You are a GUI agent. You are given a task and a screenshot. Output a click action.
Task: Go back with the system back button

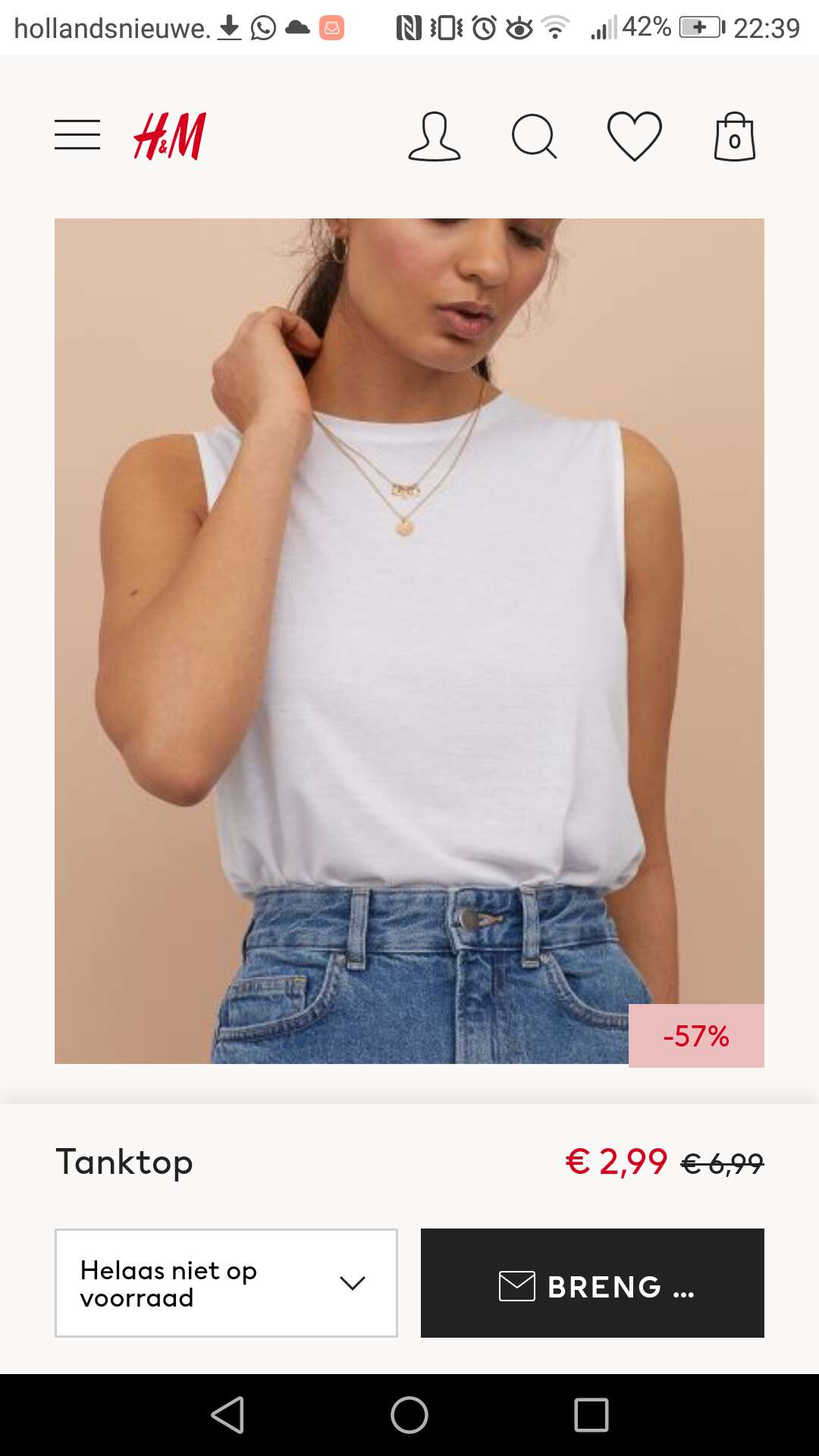coord(227,1415)
